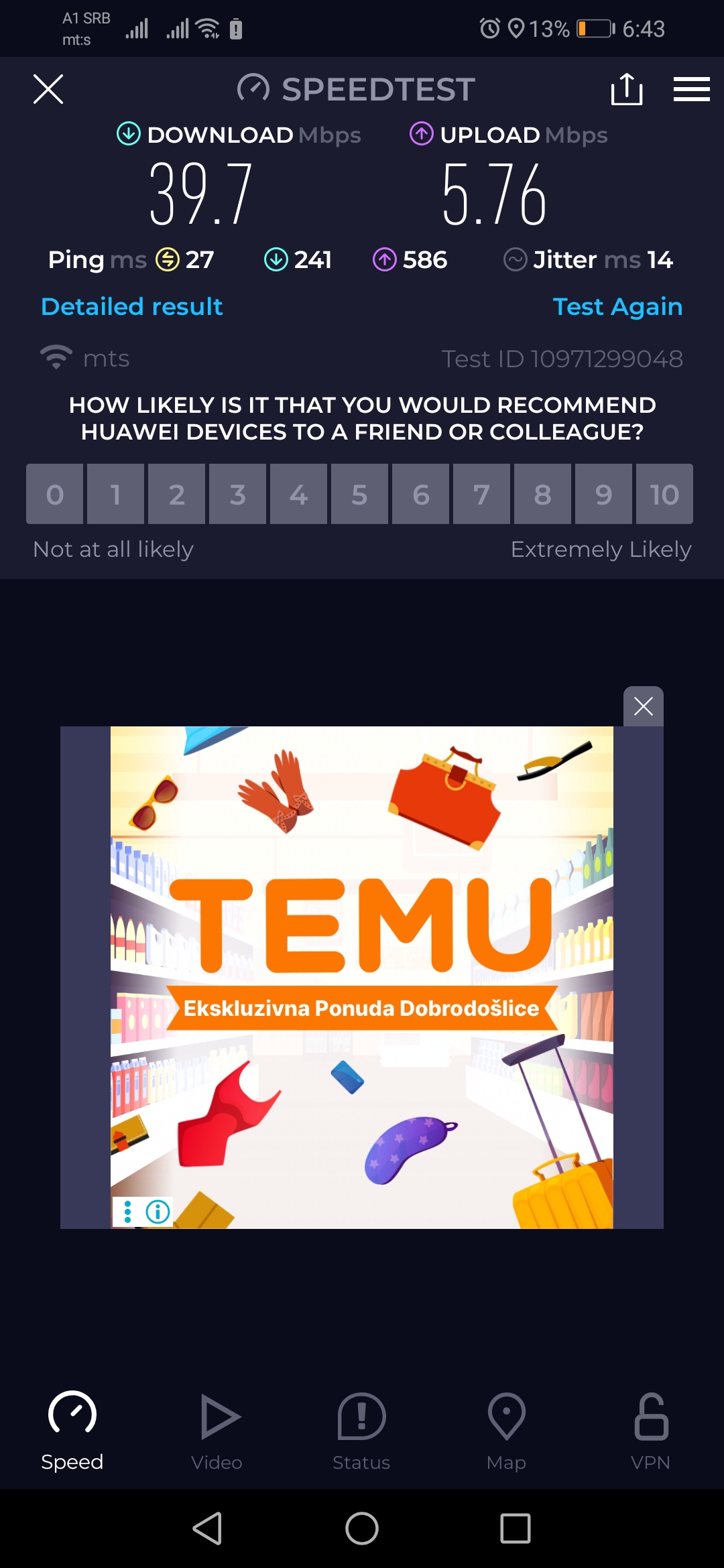Screen dimensions: 724x1568
Task: Go back using the system back button
Action: point(208,1528)
